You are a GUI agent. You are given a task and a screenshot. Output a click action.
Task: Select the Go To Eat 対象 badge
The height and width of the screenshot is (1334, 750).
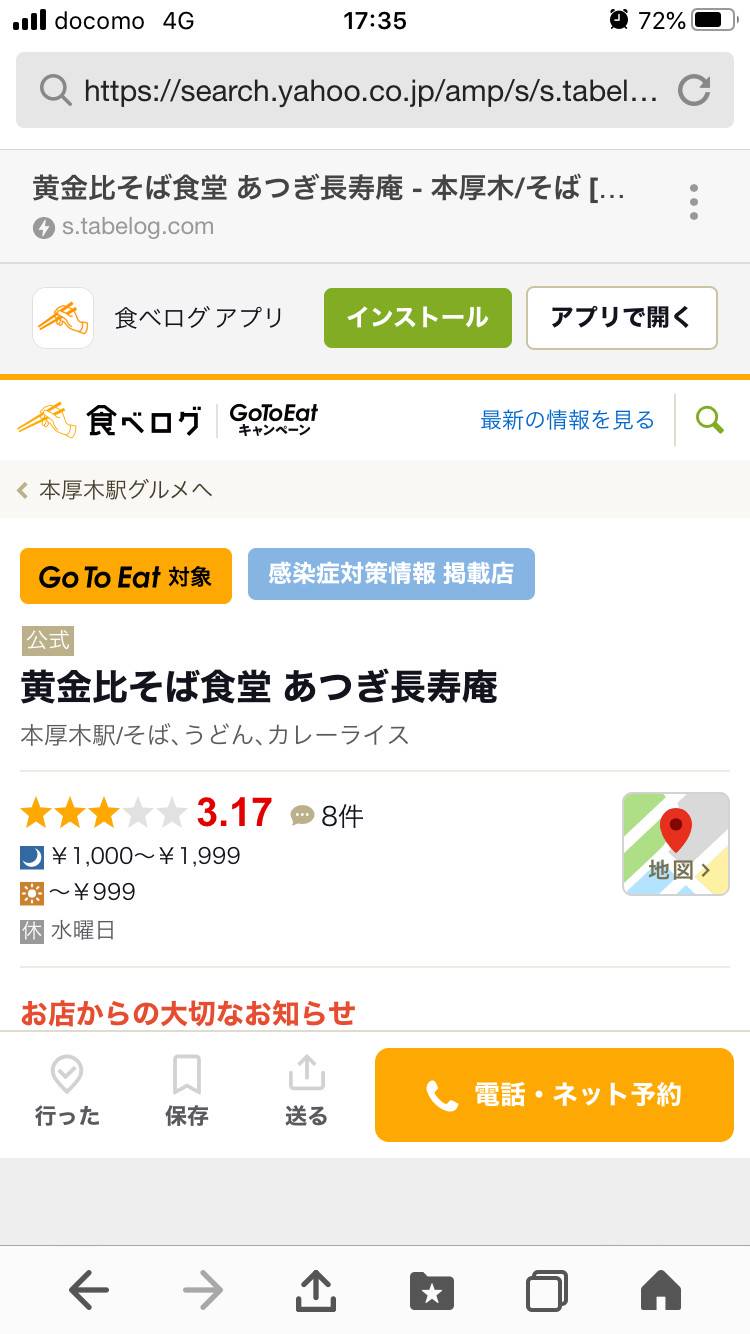[x=126, y=576]
